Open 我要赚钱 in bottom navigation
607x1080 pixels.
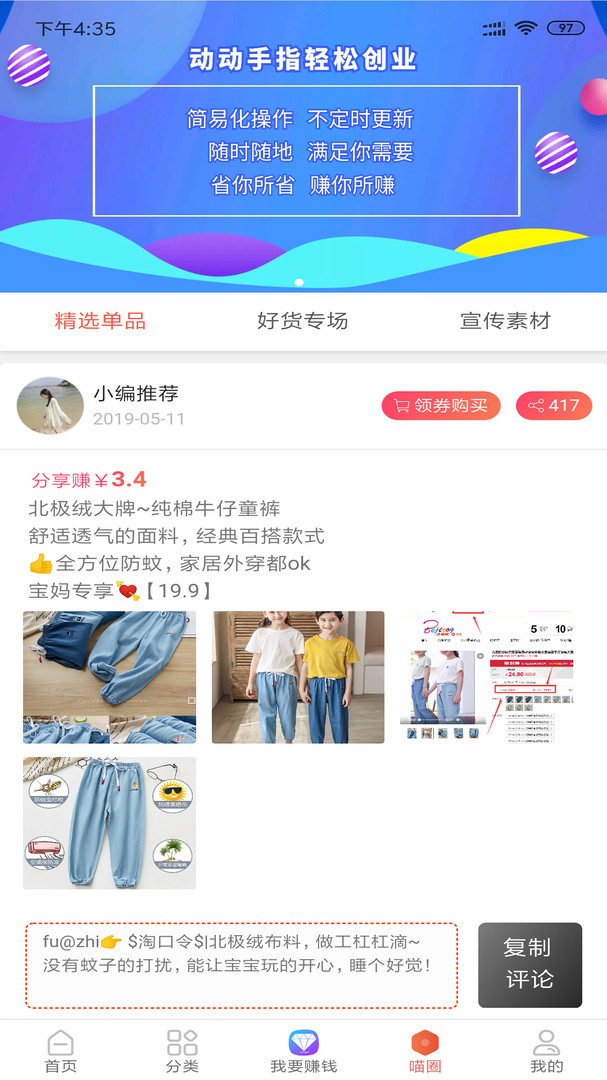[x=303, y=1051]
